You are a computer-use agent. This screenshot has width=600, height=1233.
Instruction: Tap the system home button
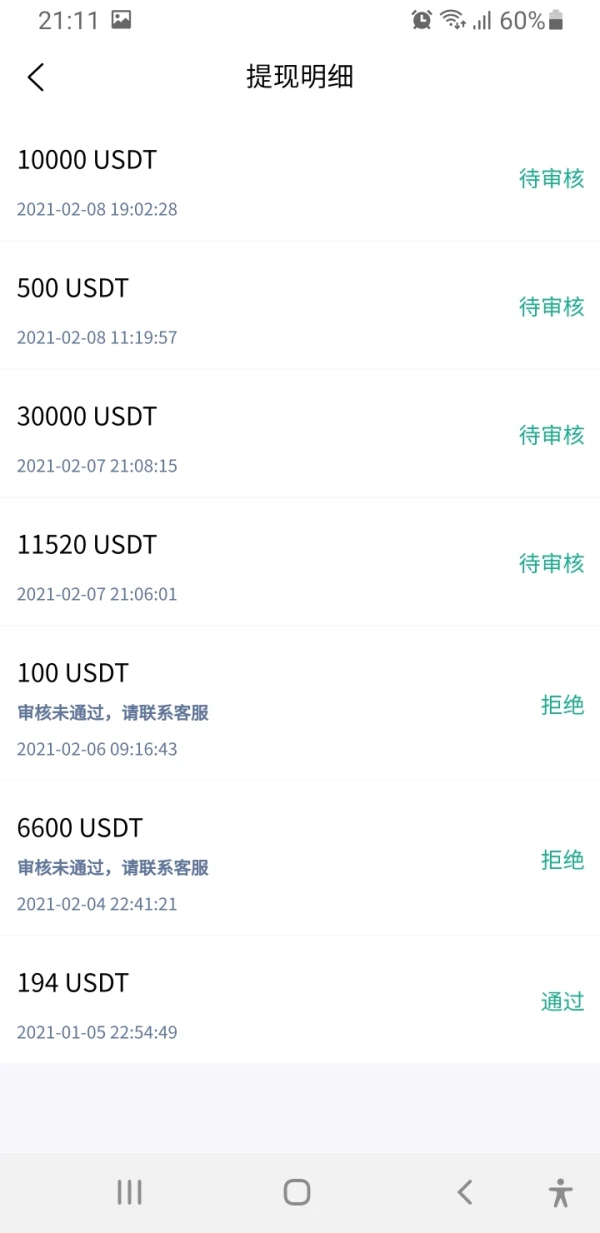(x=297, y=1191)
